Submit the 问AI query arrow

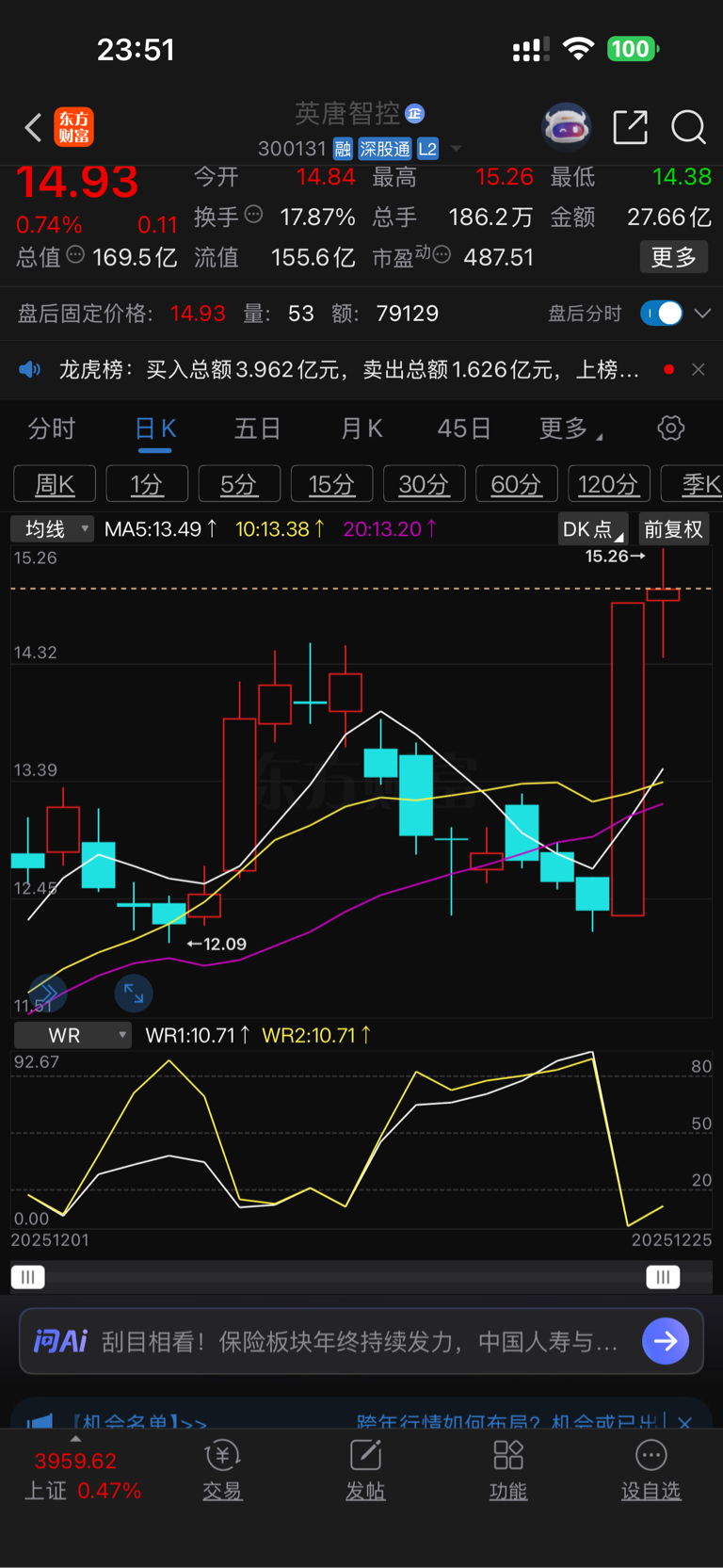(666, 1341)
